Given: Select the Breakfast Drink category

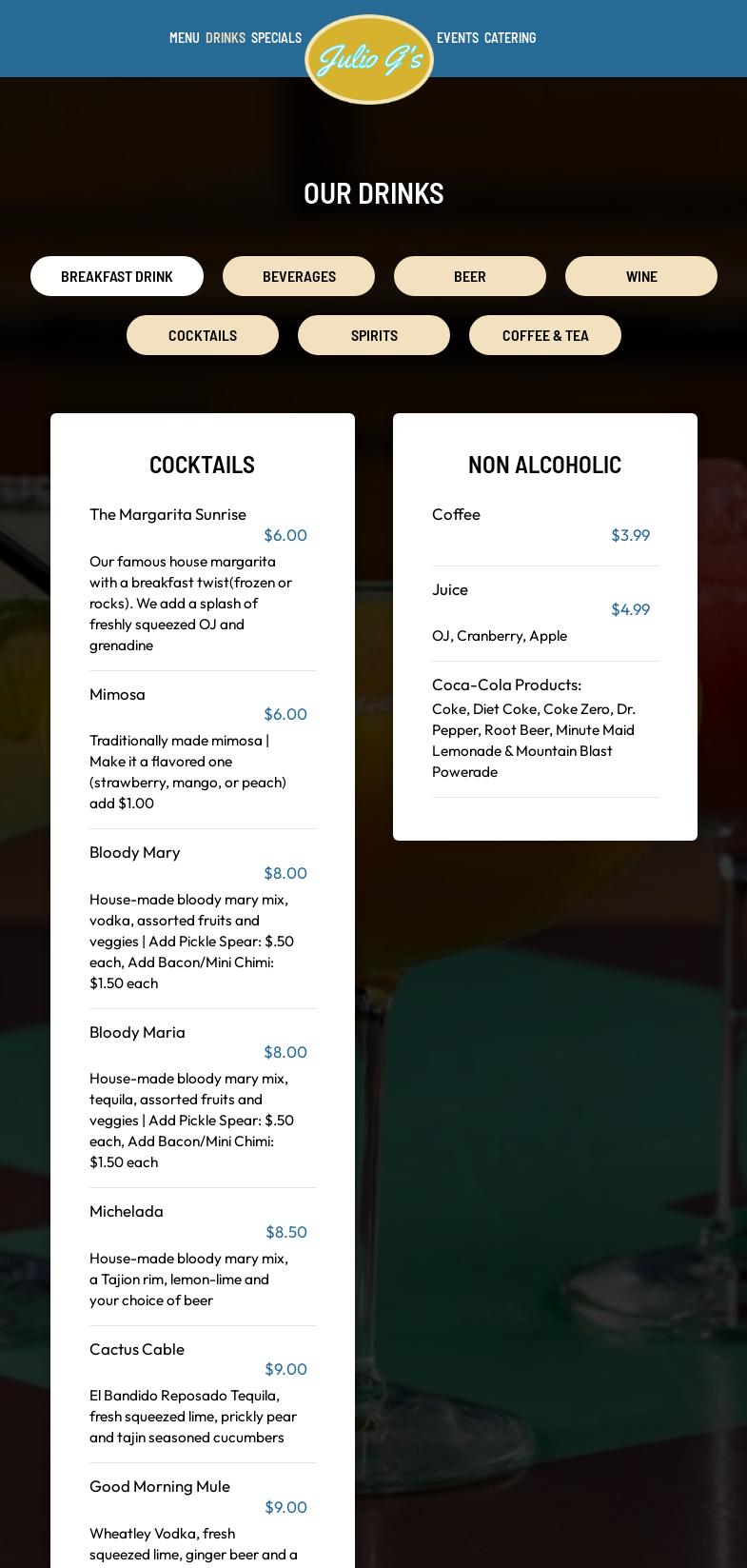Looking at the screenshot, I should tap(117, 276).
